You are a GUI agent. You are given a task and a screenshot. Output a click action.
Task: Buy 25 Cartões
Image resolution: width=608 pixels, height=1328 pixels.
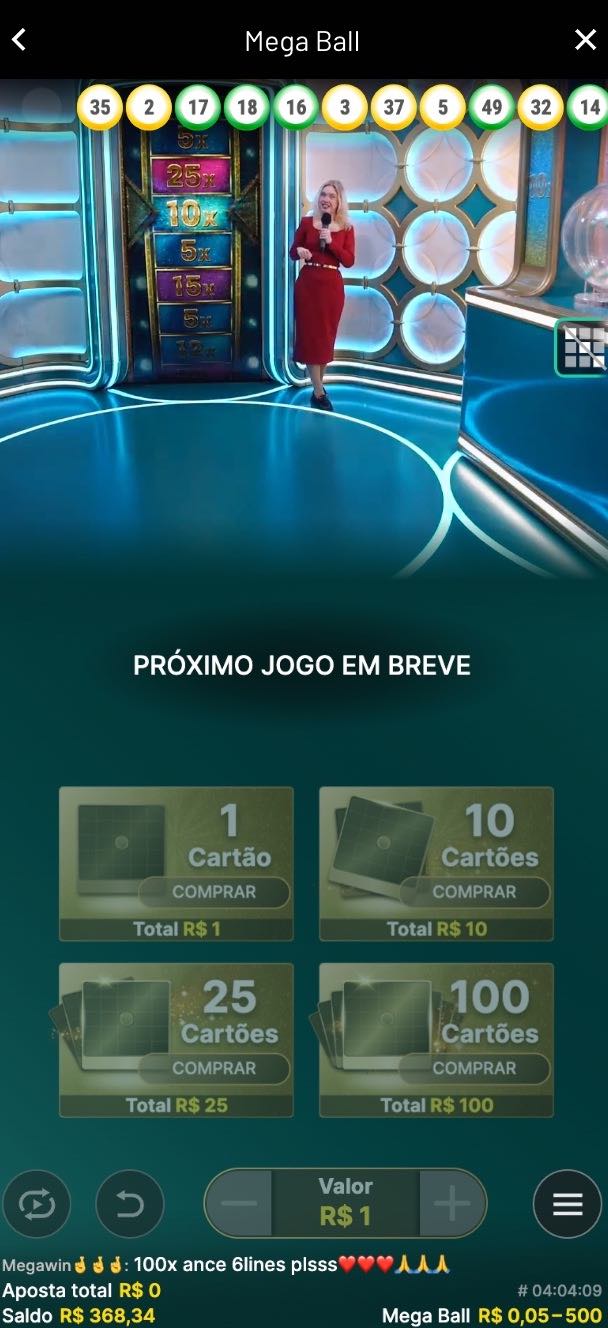click(x=213, y=1068)
